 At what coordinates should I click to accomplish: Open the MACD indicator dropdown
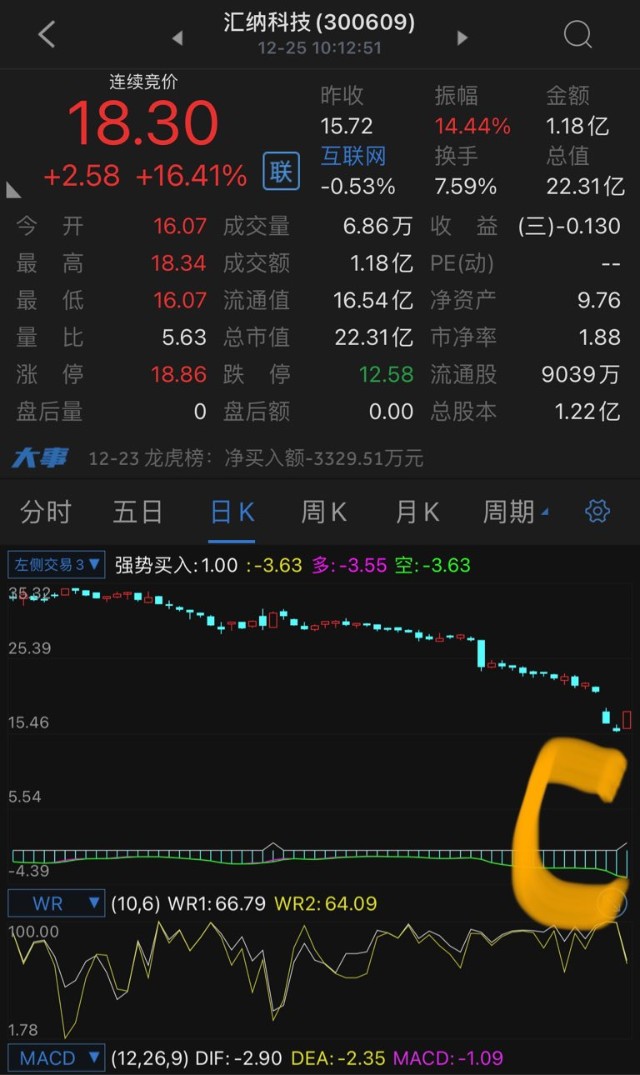[x=56, y=1057]
